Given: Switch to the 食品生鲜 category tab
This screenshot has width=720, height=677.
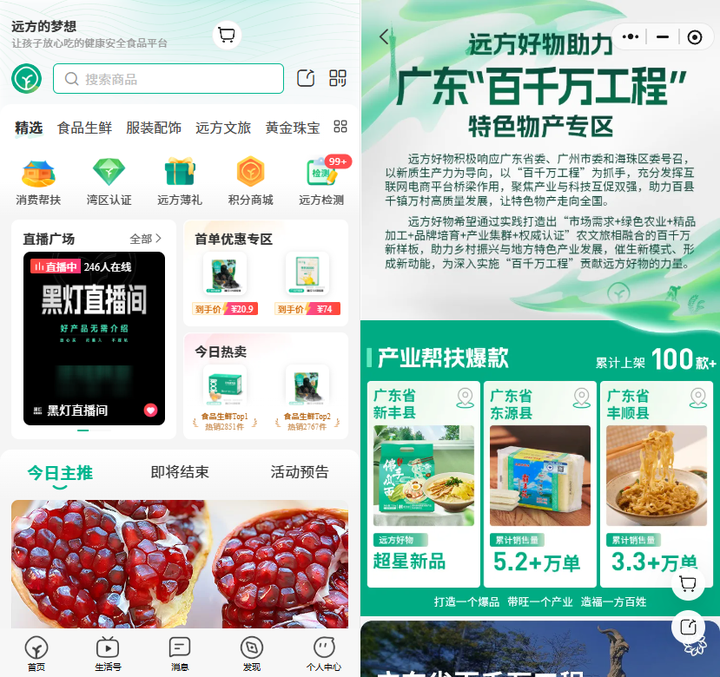Looking at the screenshot, I should coord(84,128).
